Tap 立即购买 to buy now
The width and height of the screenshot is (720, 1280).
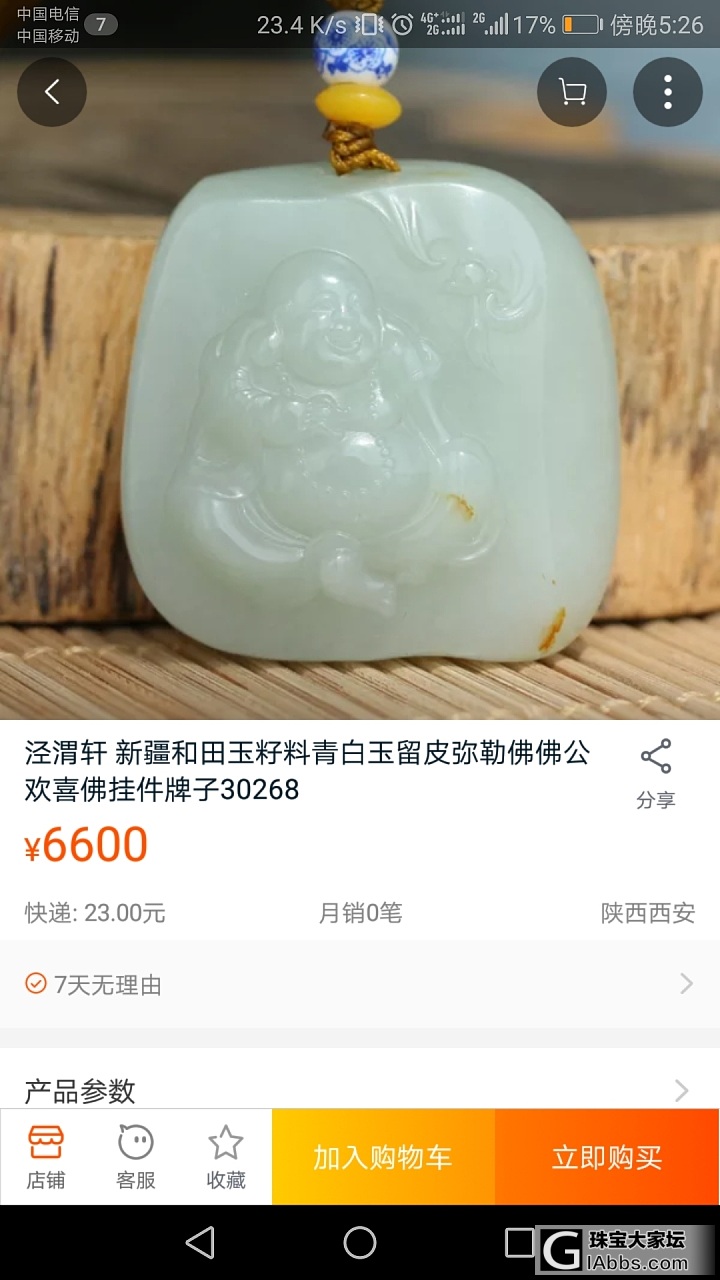(x=607, y=1157)
